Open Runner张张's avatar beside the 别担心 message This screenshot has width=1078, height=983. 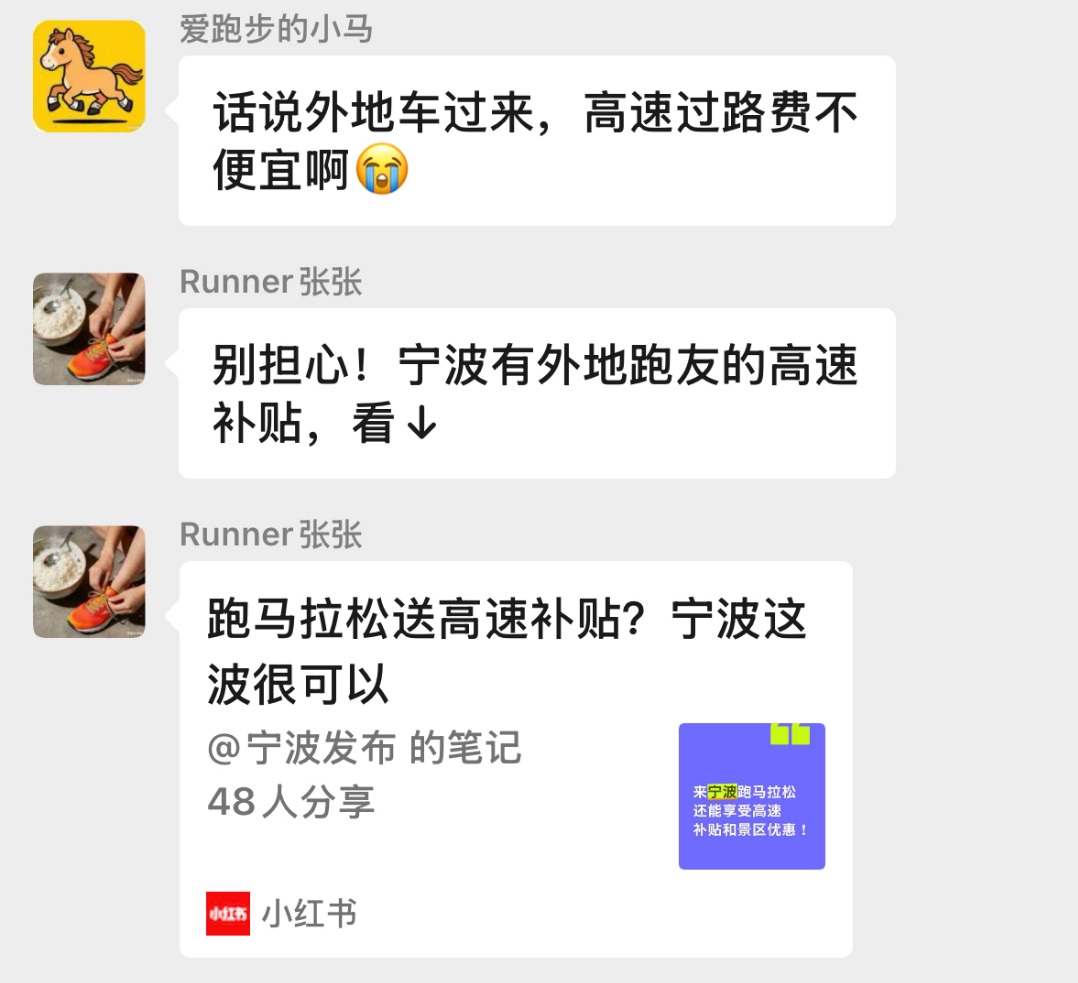89,329
